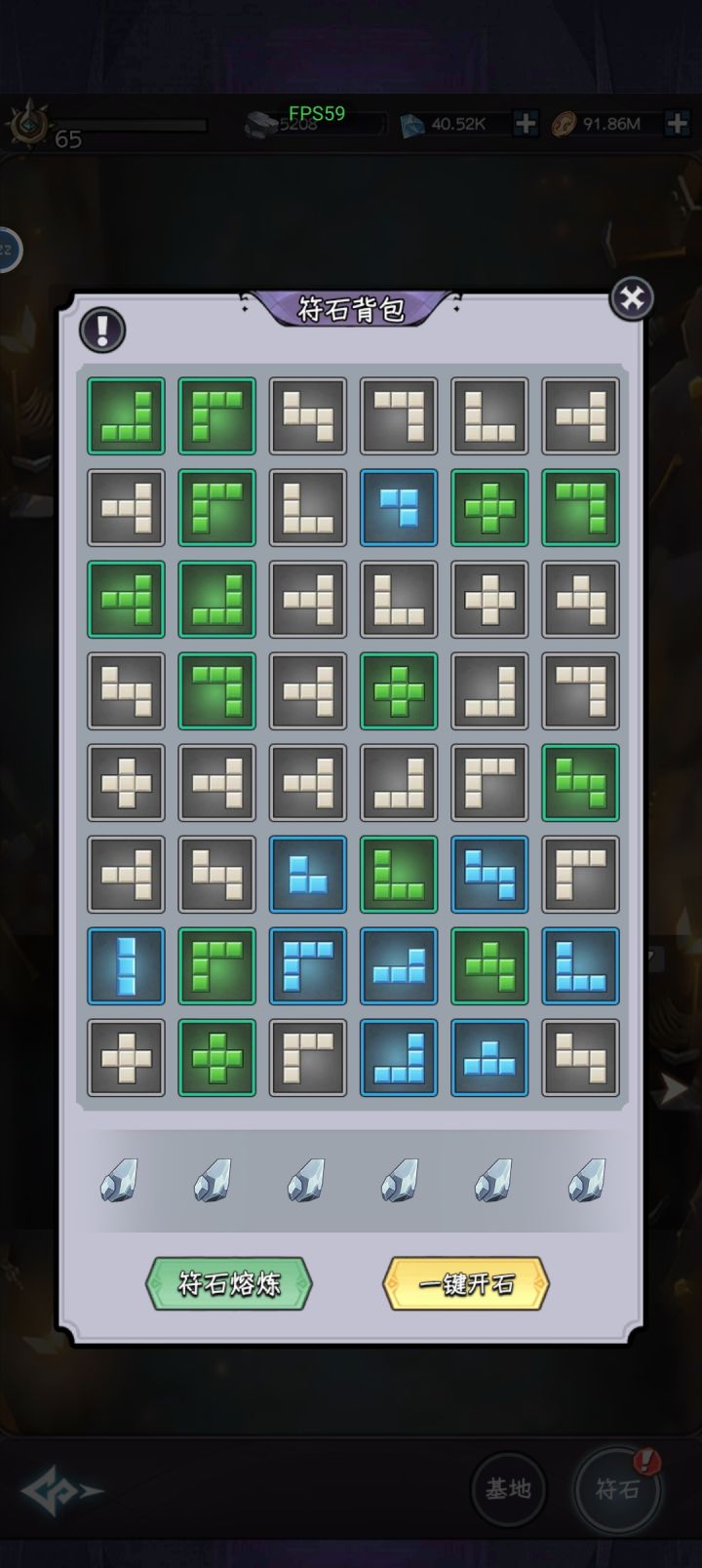Tap the first crystal shard below the grid

117,1180
